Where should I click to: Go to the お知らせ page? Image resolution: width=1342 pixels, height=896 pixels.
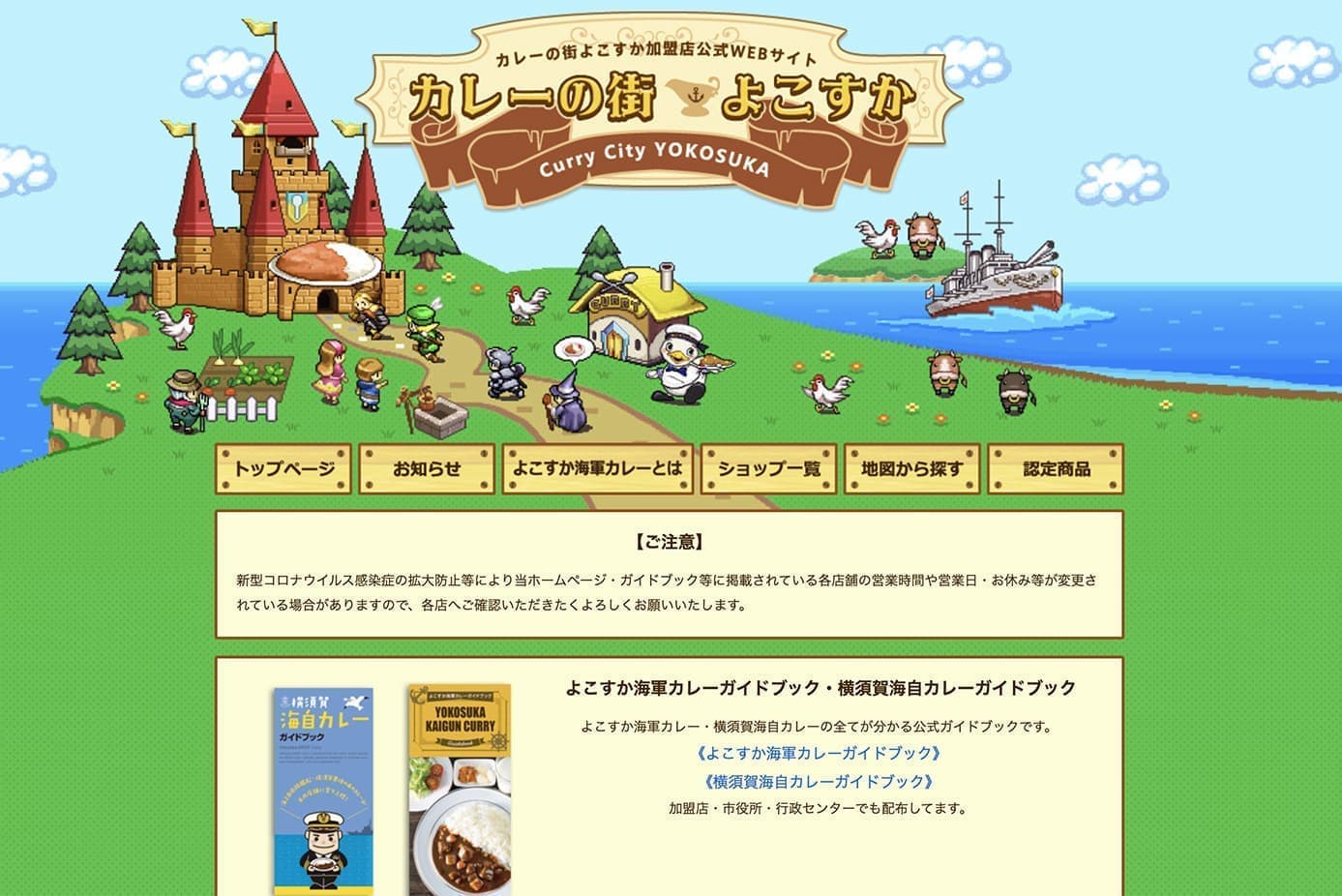point(427,469)
